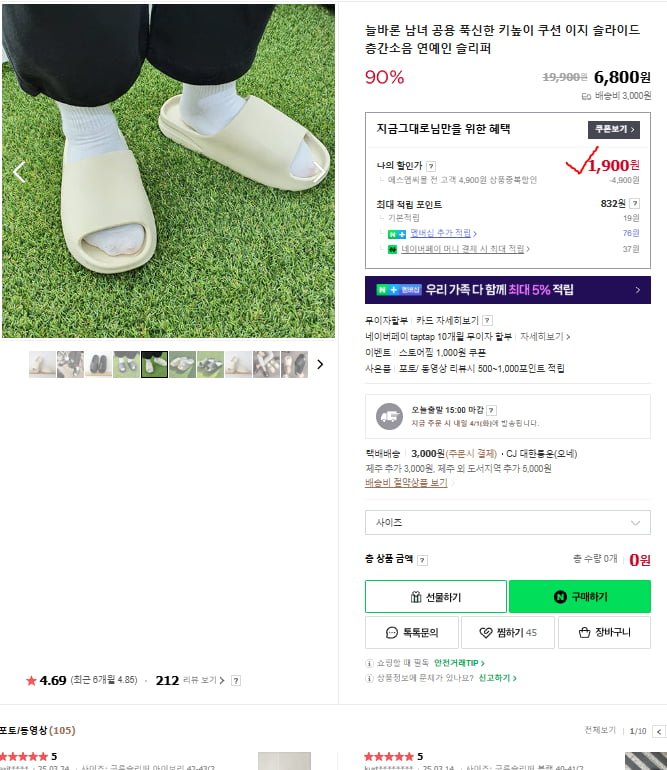Open 안전거래TIP link
Screen dimensions: 667x770
click(x=460, y=663)
